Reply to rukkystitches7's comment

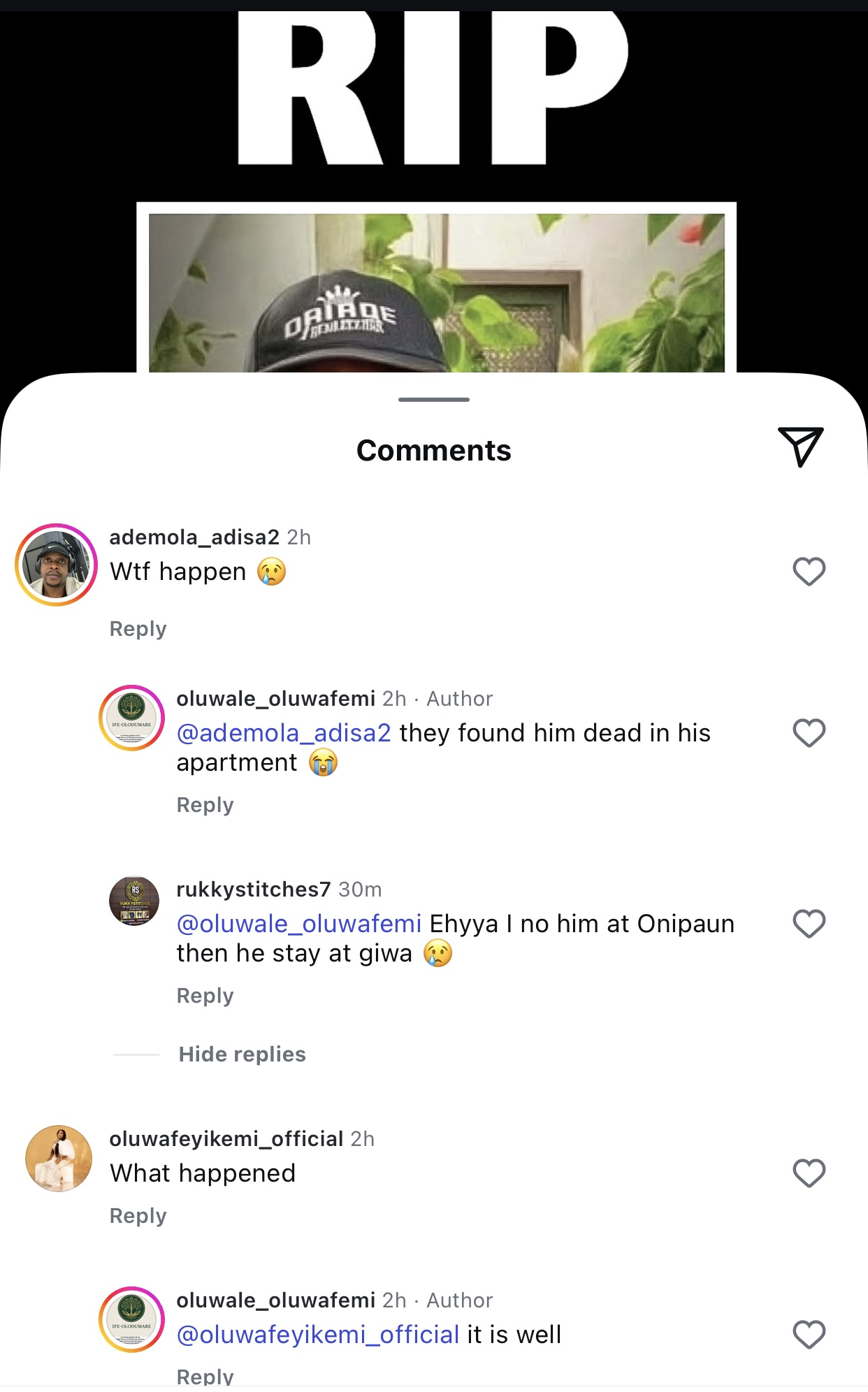tap(205, 996)
